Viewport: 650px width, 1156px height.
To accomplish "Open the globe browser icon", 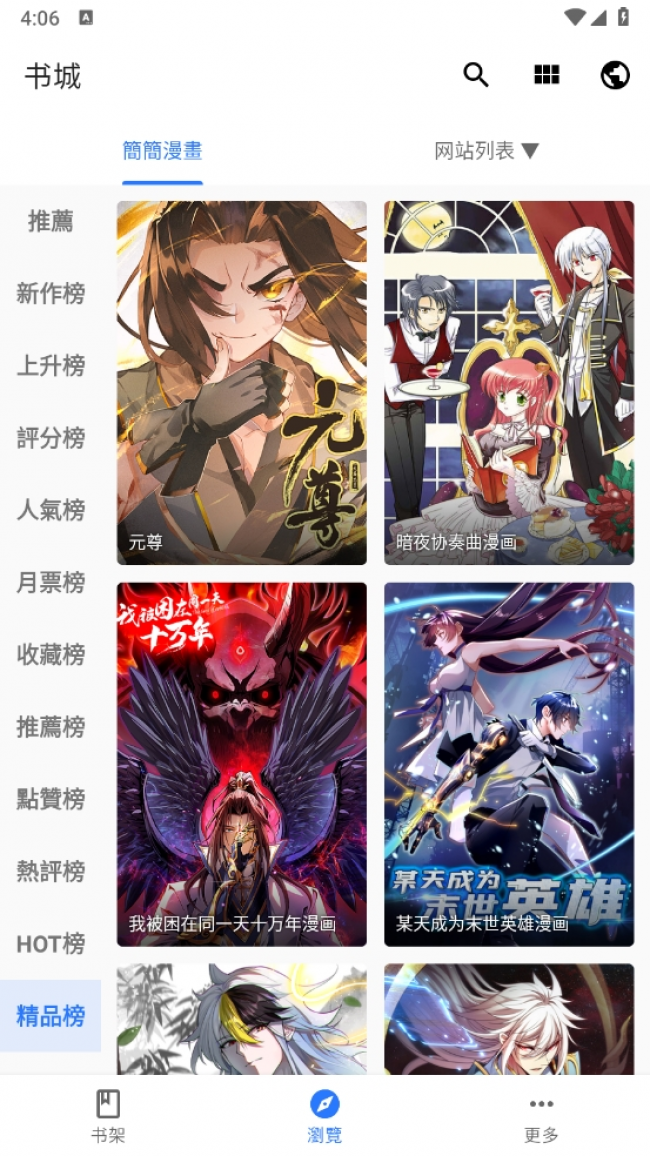I will [615, 75].
